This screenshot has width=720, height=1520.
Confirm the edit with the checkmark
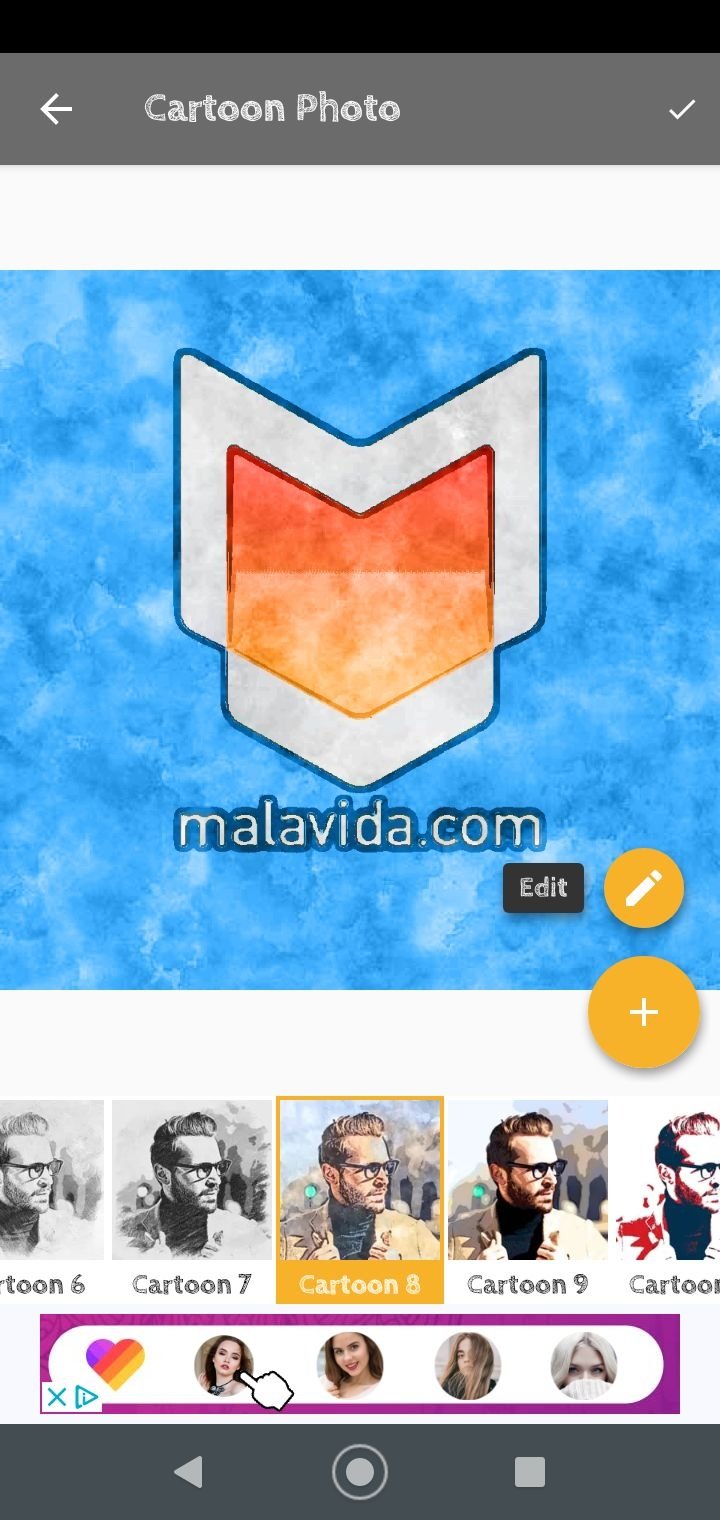[x=682, y=109]
